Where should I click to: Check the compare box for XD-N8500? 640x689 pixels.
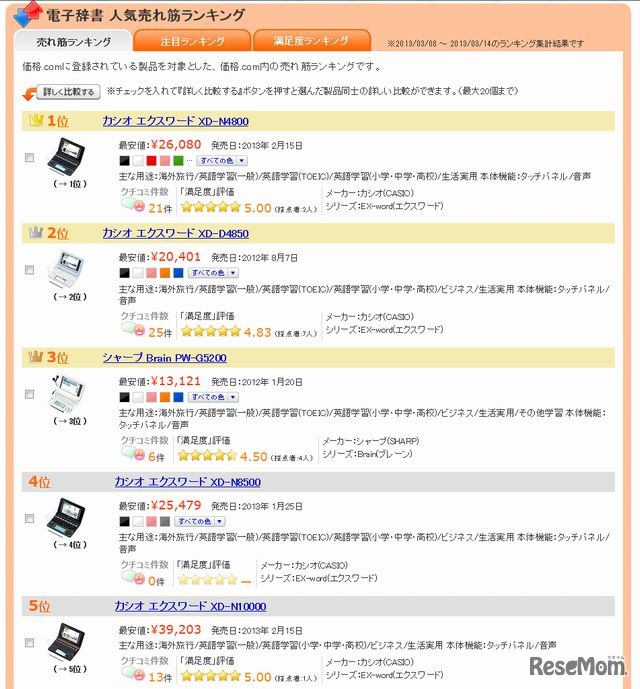point(29,518)
